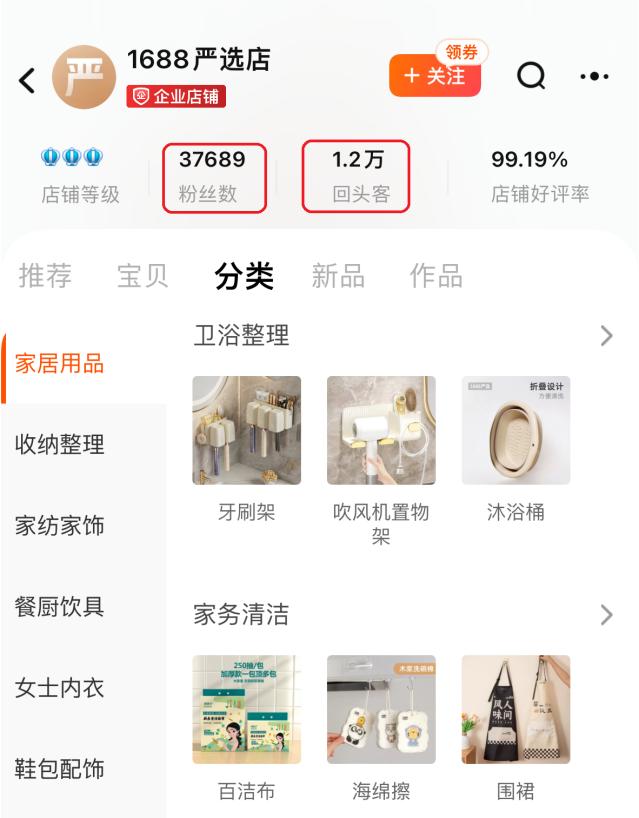This screenshot has height=818, width=639.
Task: Select the 女士内衣 category
Action: tap(60, 688)
